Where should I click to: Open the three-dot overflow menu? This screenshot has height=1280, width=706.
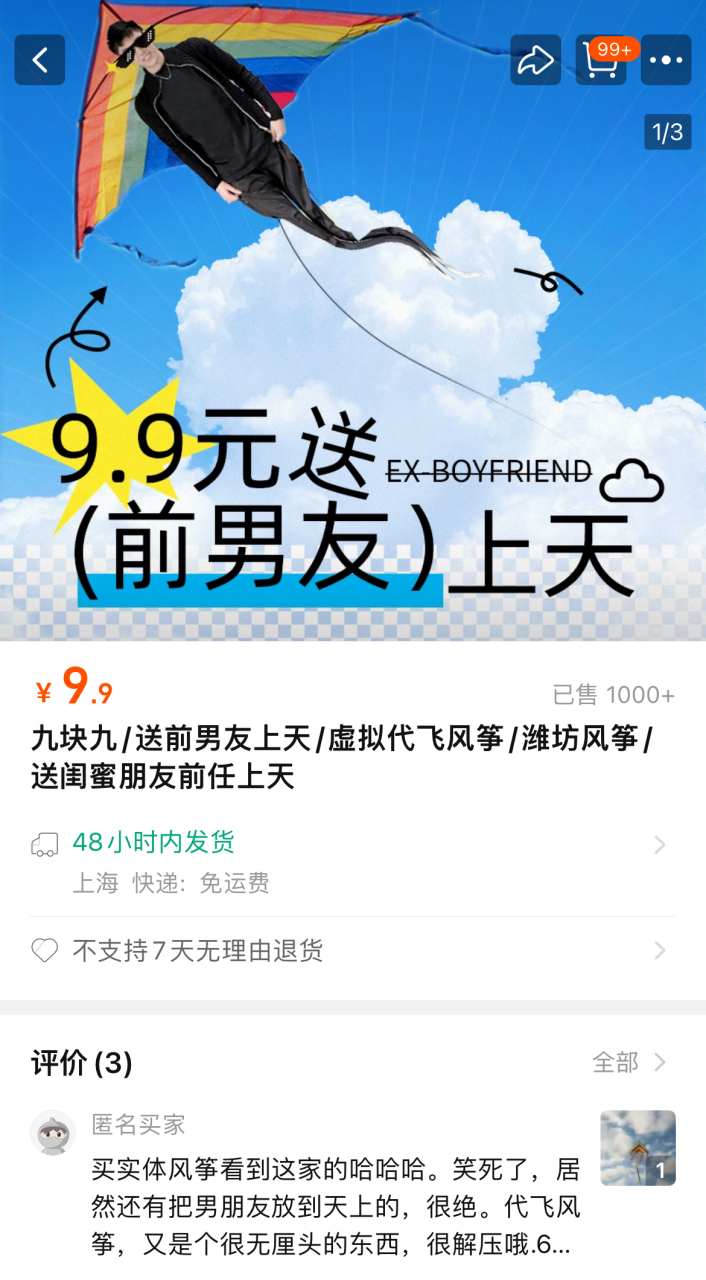point(666,60)
